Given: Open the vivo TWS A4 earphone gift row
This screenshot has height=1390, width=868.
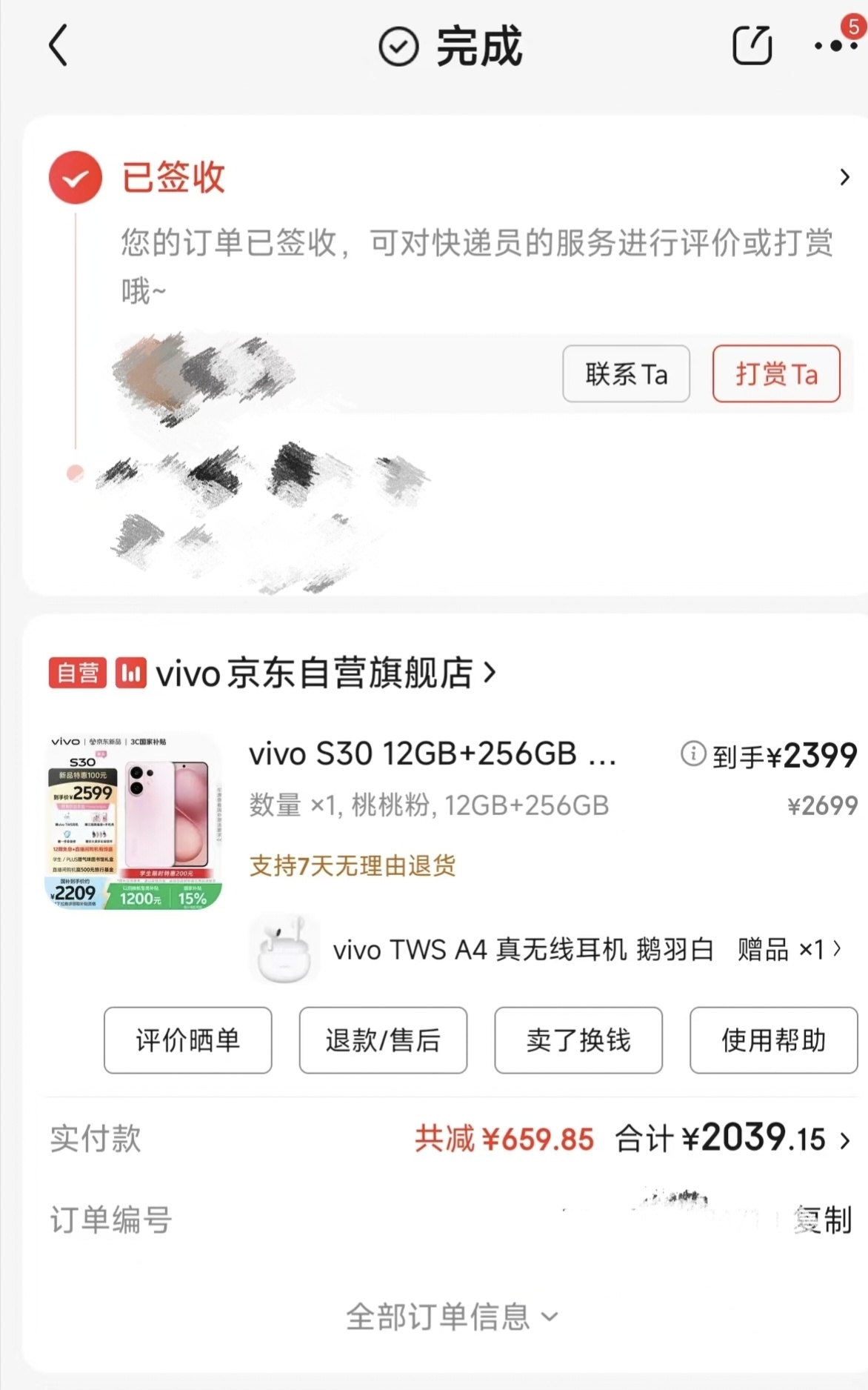Looking at the screenshot, I should click(548, 949).
